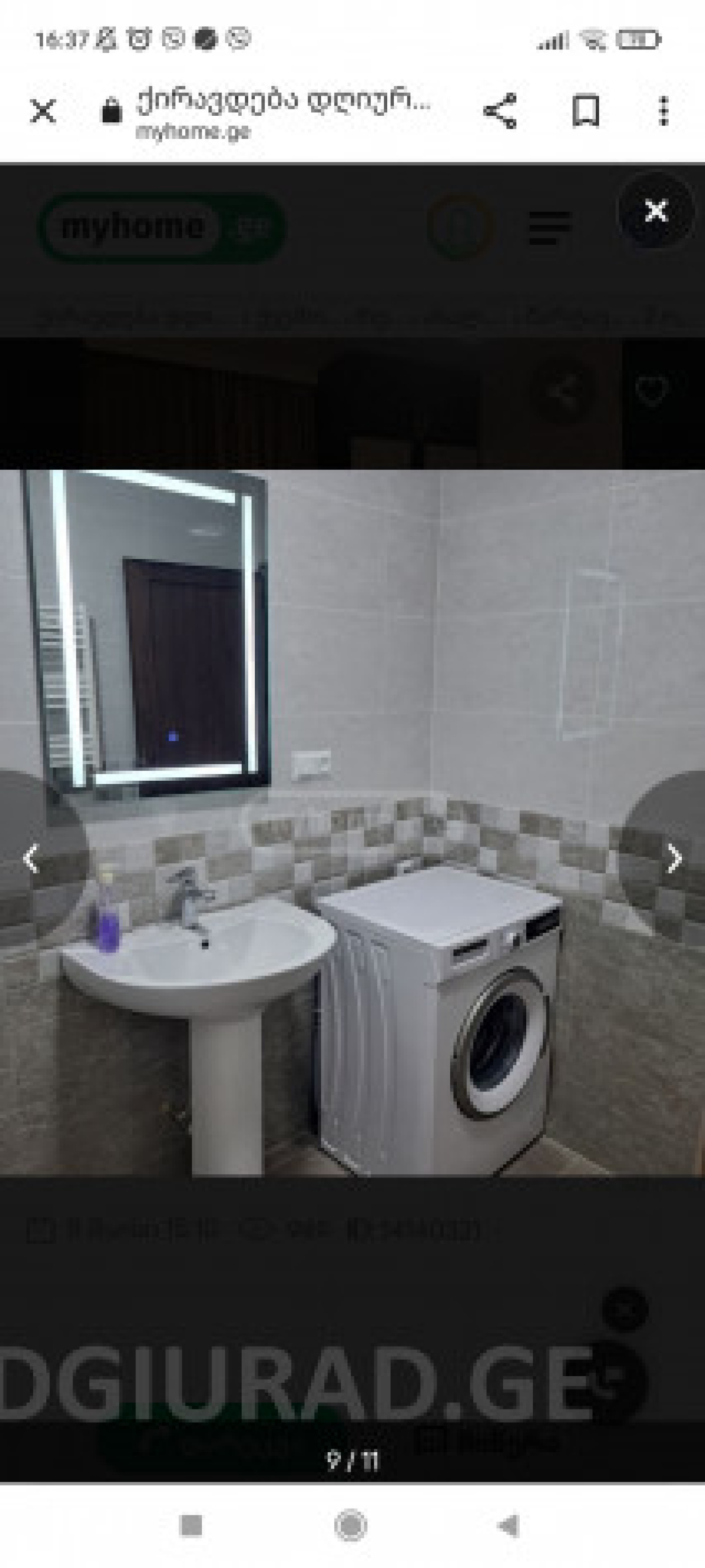705x1568 pixels.
Task: Tap the system back button
Action: click(508, 1525)
